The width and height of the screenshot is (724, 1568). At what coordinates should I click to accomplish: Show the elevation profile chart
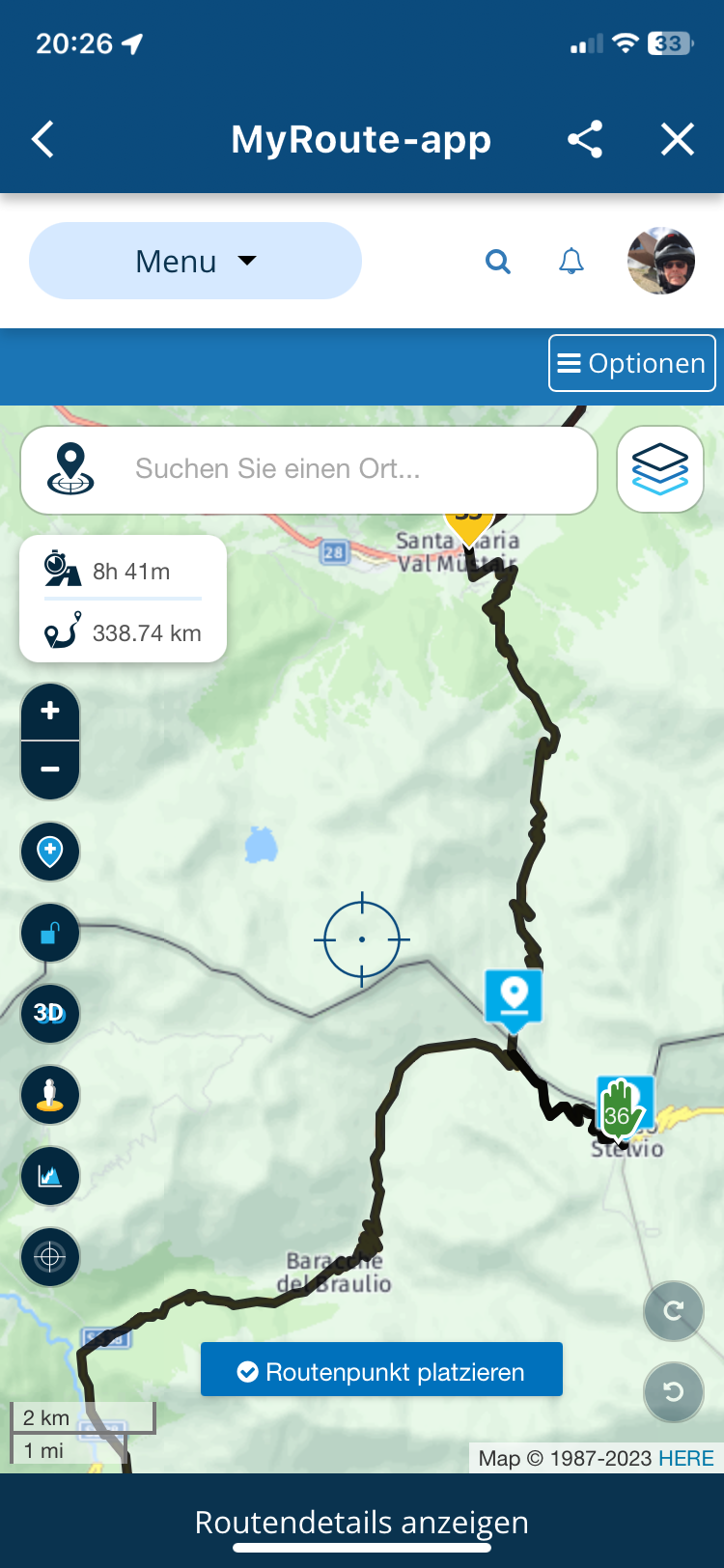(x=50, y=1175)
